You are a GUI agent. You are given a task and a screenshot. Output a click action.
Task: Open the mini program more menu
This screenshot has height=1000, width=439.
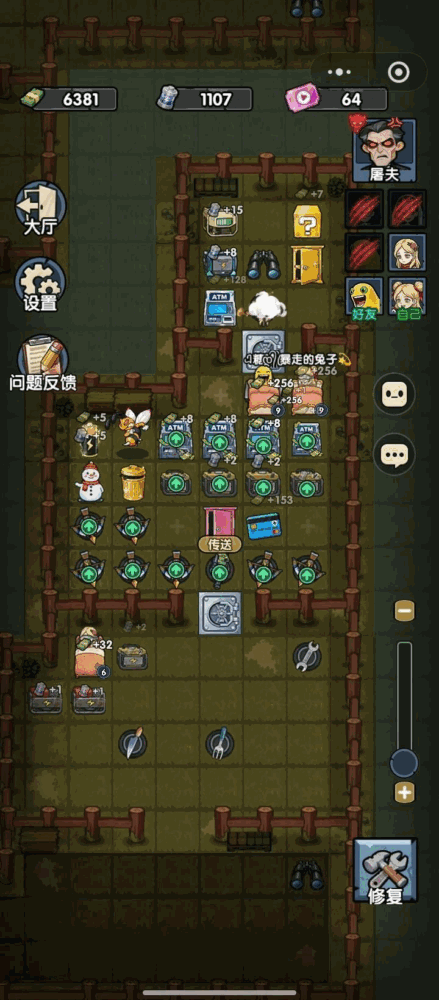click(339, 73)
